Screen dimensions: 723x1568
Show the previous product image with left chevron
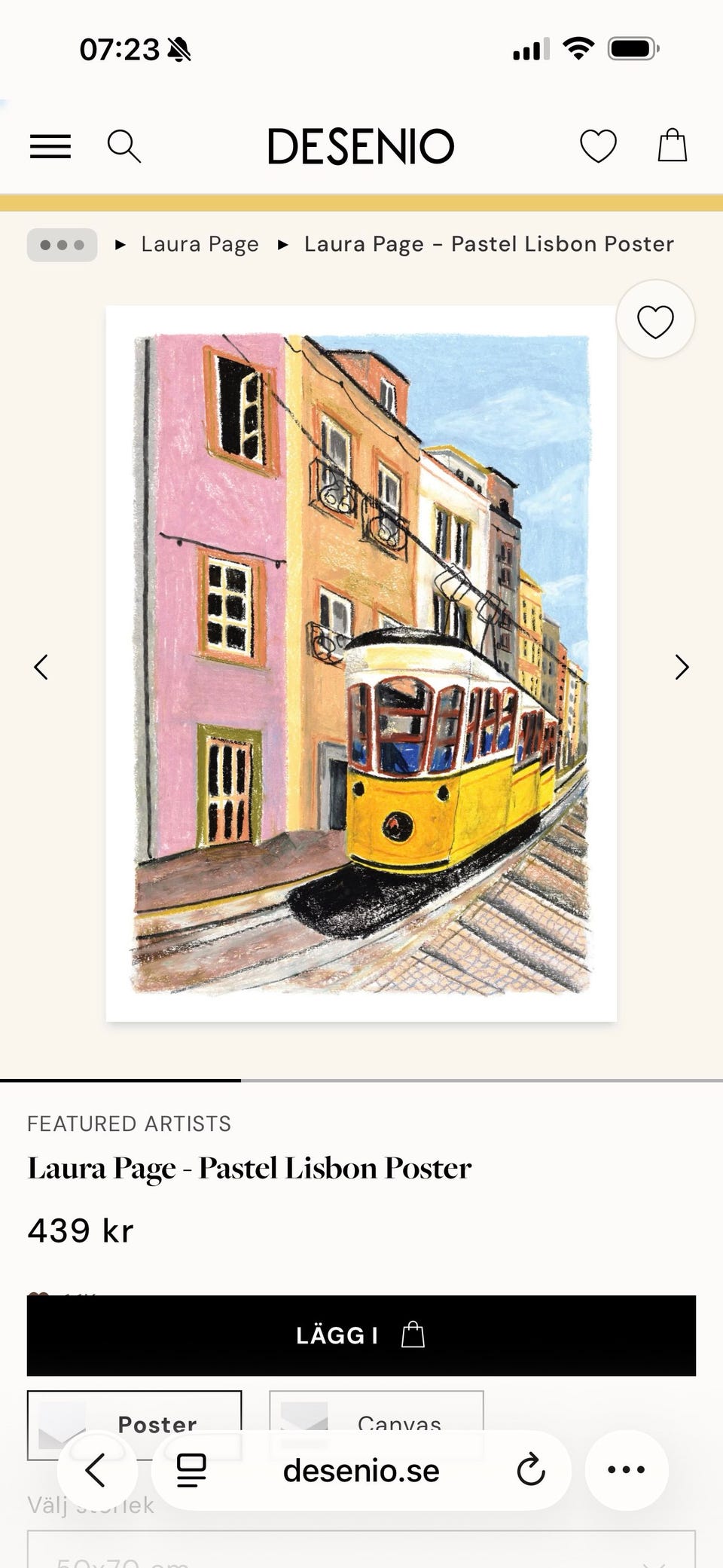[x=41, y=667]
